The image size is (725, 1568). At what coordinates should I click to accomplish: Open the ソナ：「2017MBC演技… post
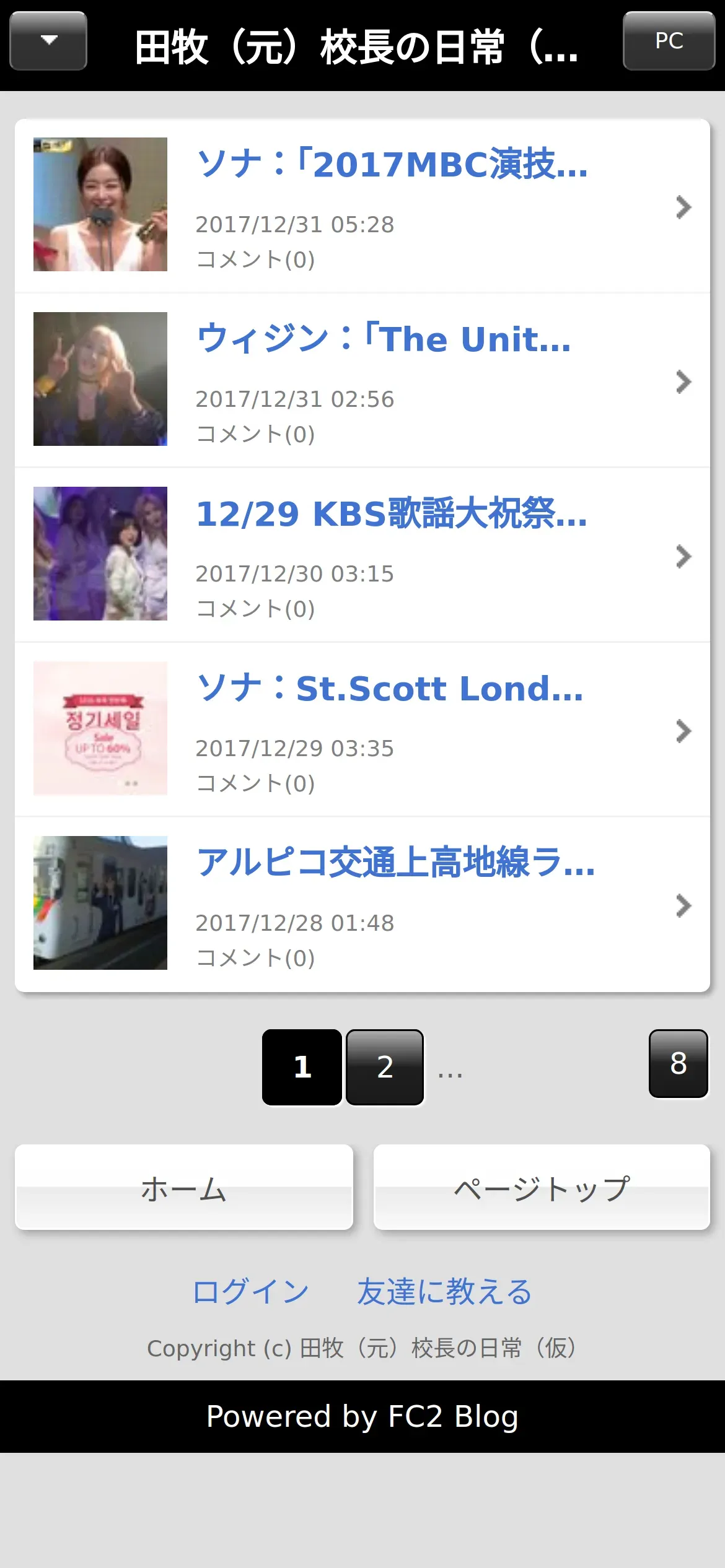pyautogui.click(x=392, y=165)
